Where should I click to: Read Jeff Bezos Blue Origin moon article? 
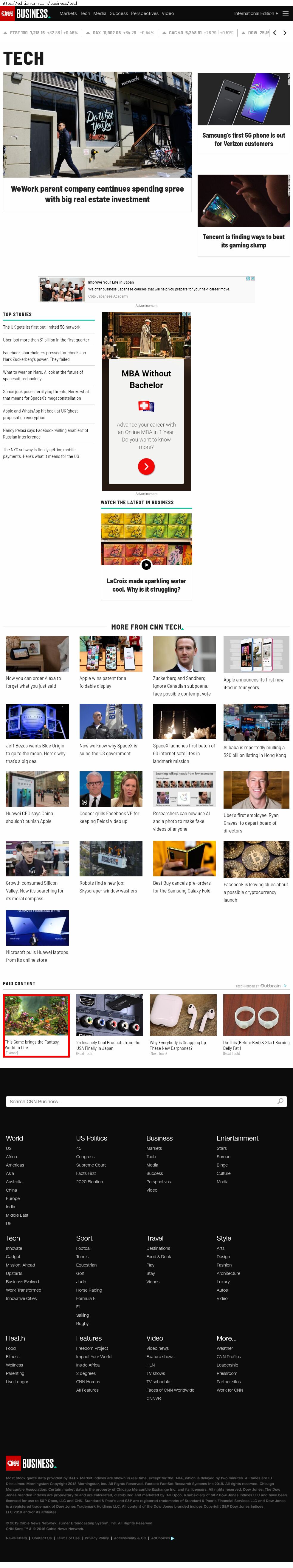point(36,754)
